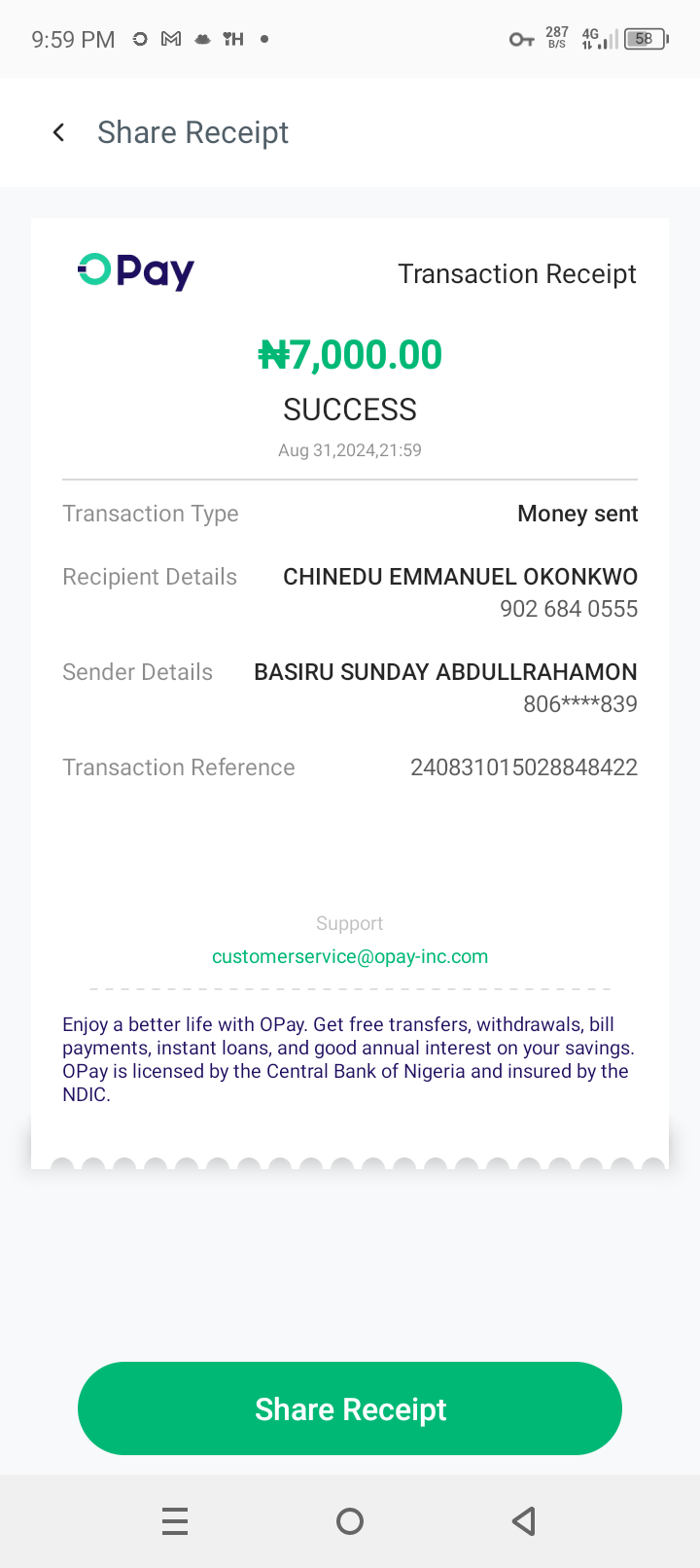The image size is (700, 1568).
Task: Tap the system home button
Action: pyautogui.click(x=350, y=1521)
